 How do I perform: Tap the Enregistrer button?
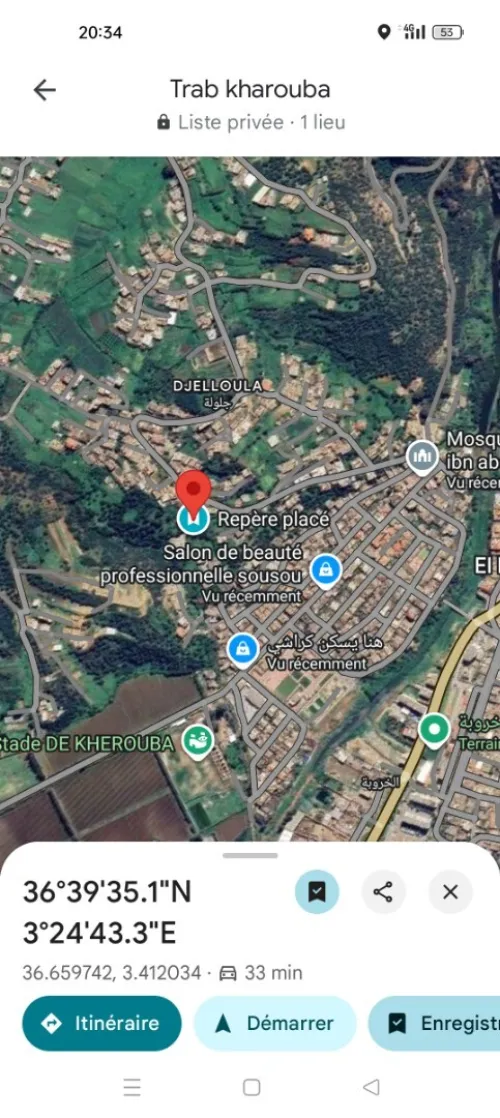pos(434,1023)
